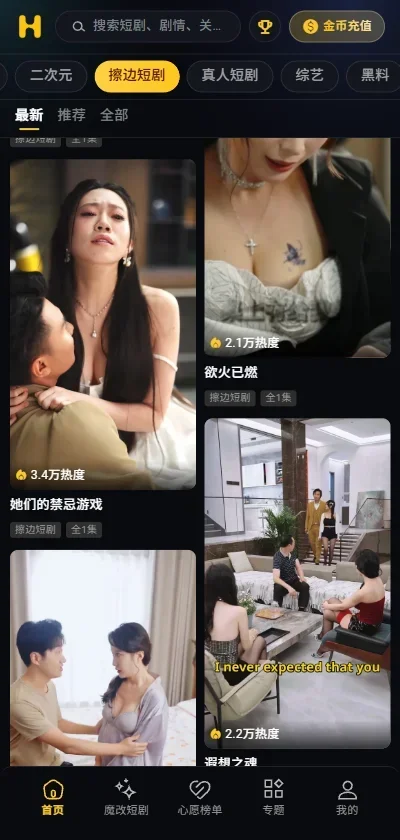Open the search box at top
Image resolution: width=400 pixels, height=840 pixels.
[148, 26]
